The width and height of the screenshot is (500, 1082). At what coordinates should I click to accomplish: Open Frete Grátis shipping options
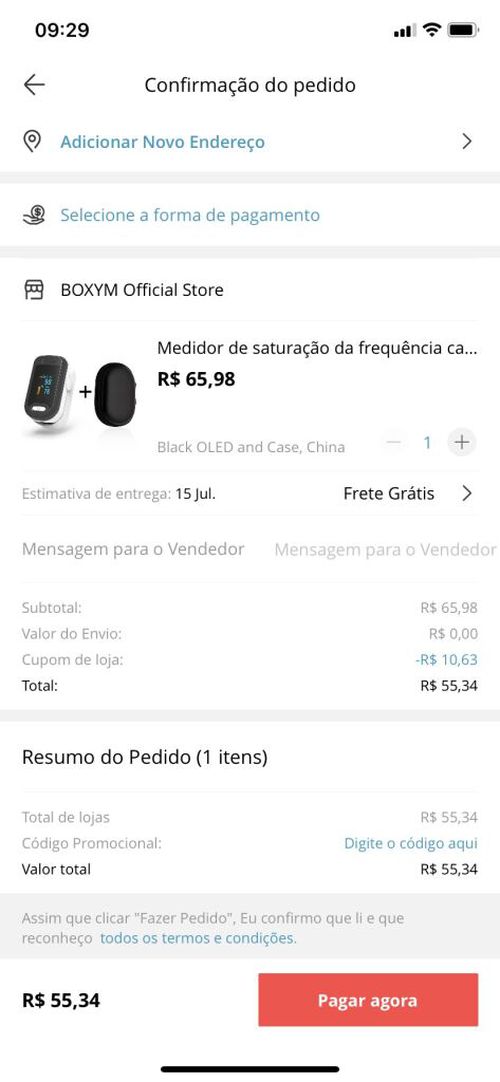[408, 493]
